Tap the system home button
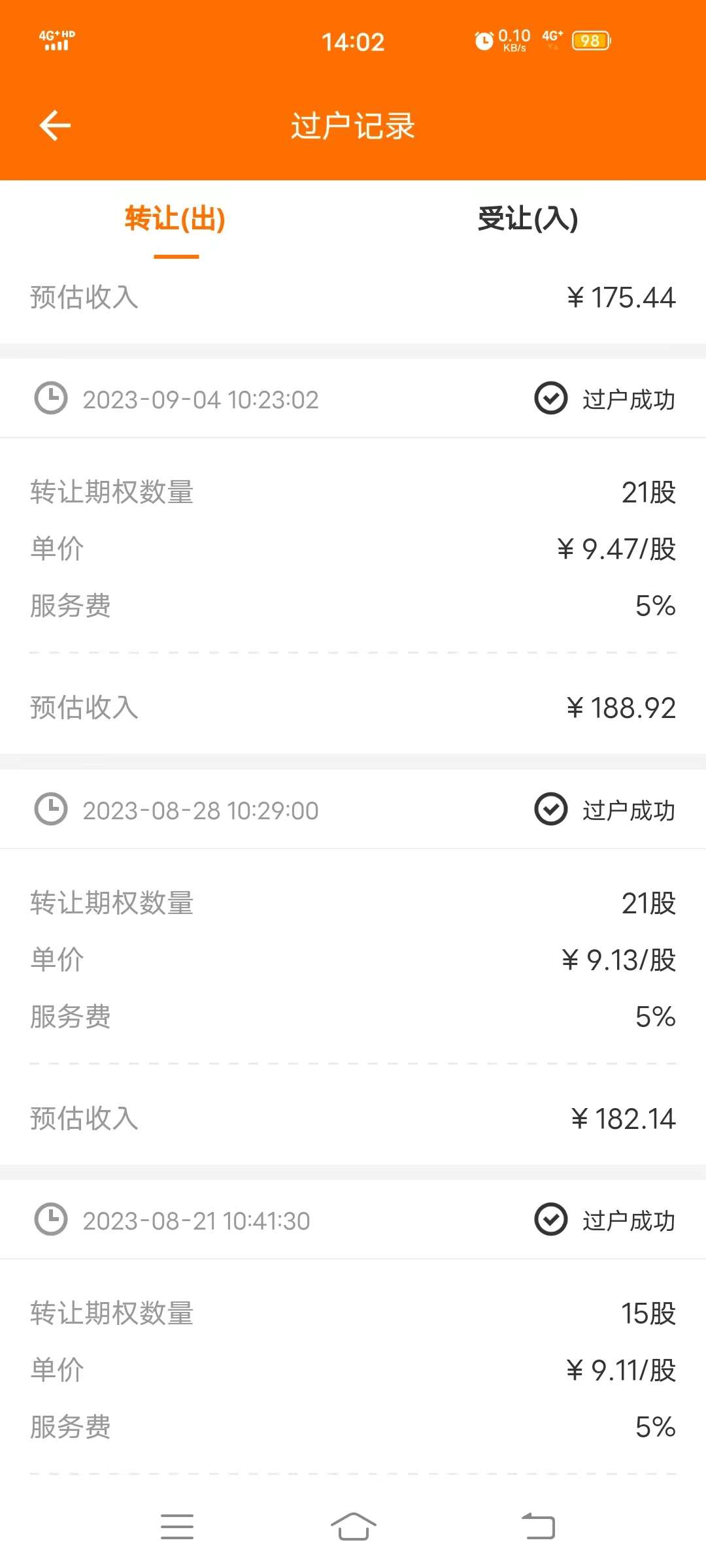This screenshot has height=1568, width=706. click(353, 1526)
